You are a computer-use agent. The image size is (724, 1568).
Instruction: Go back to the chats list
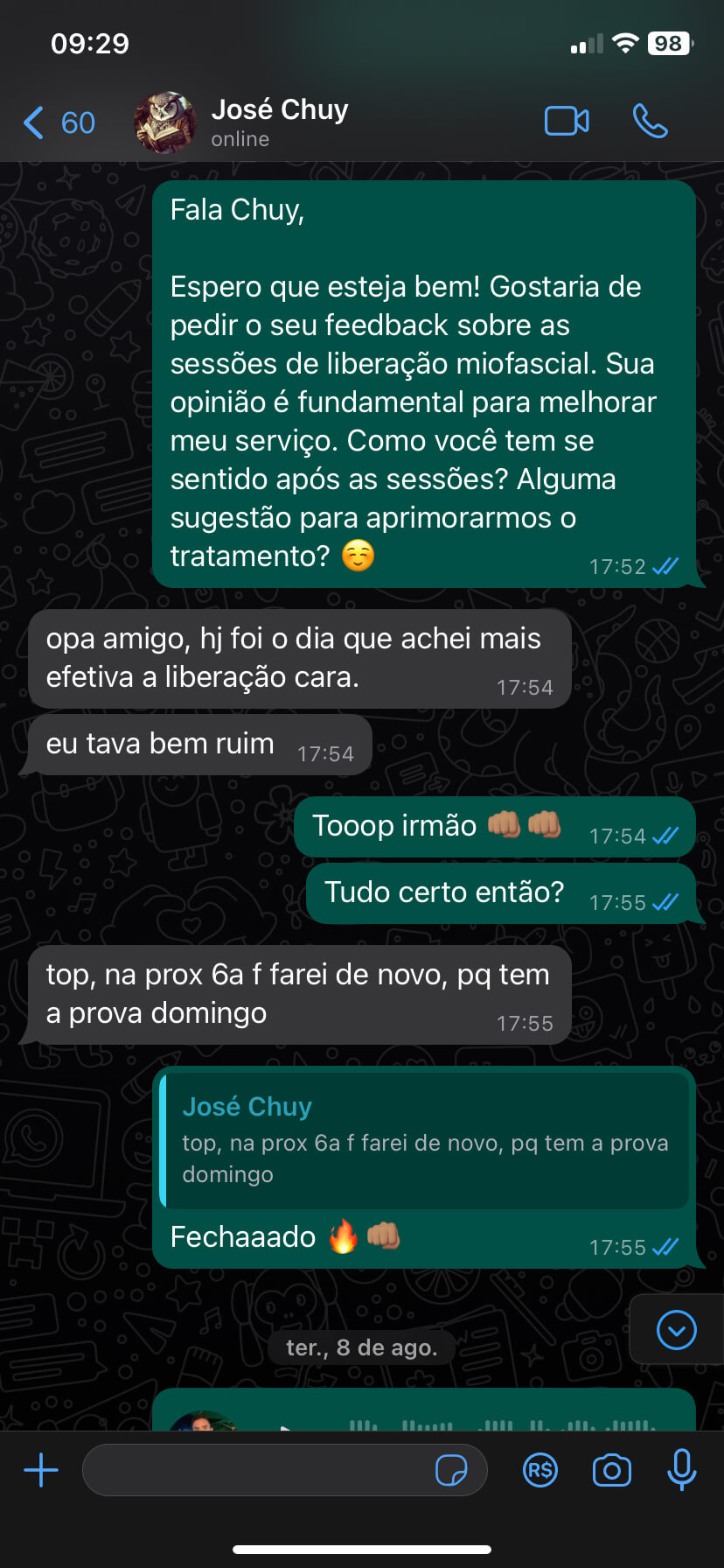[x=59, y=122]
